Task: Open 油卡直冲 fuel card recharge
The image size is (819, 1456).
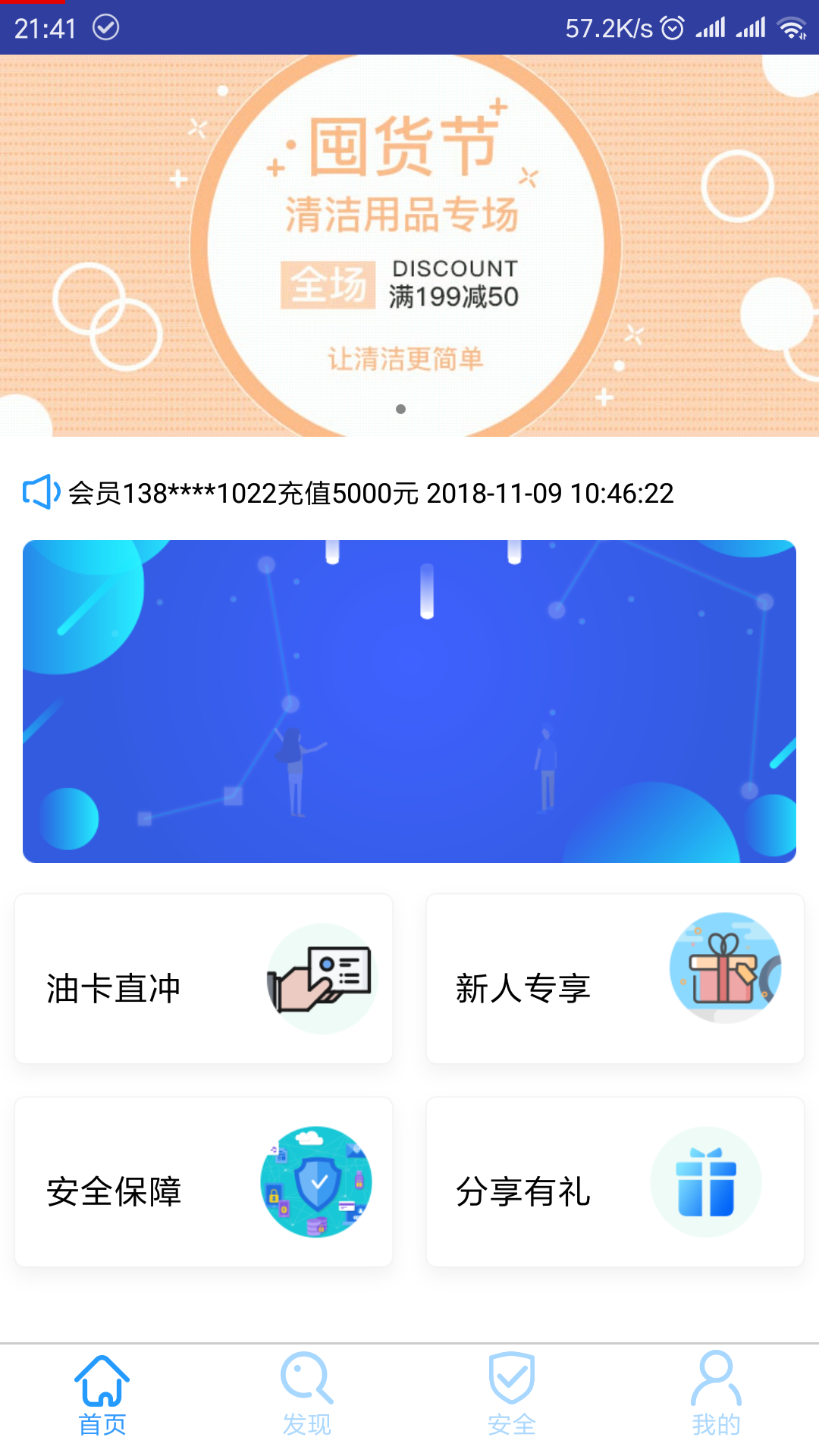Action: pos(204,979)
